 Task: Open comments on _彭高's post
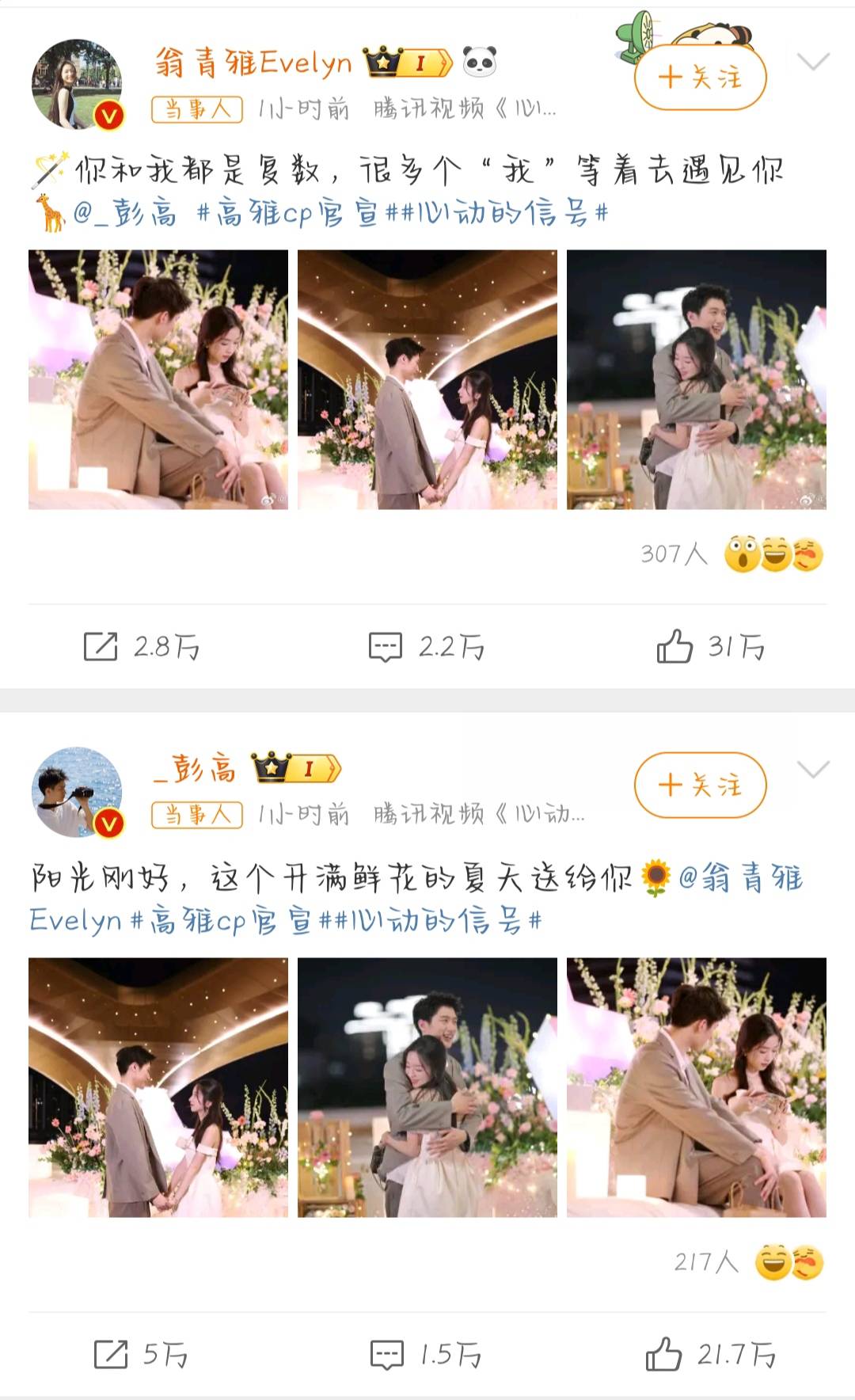[x=426, y=1354]
